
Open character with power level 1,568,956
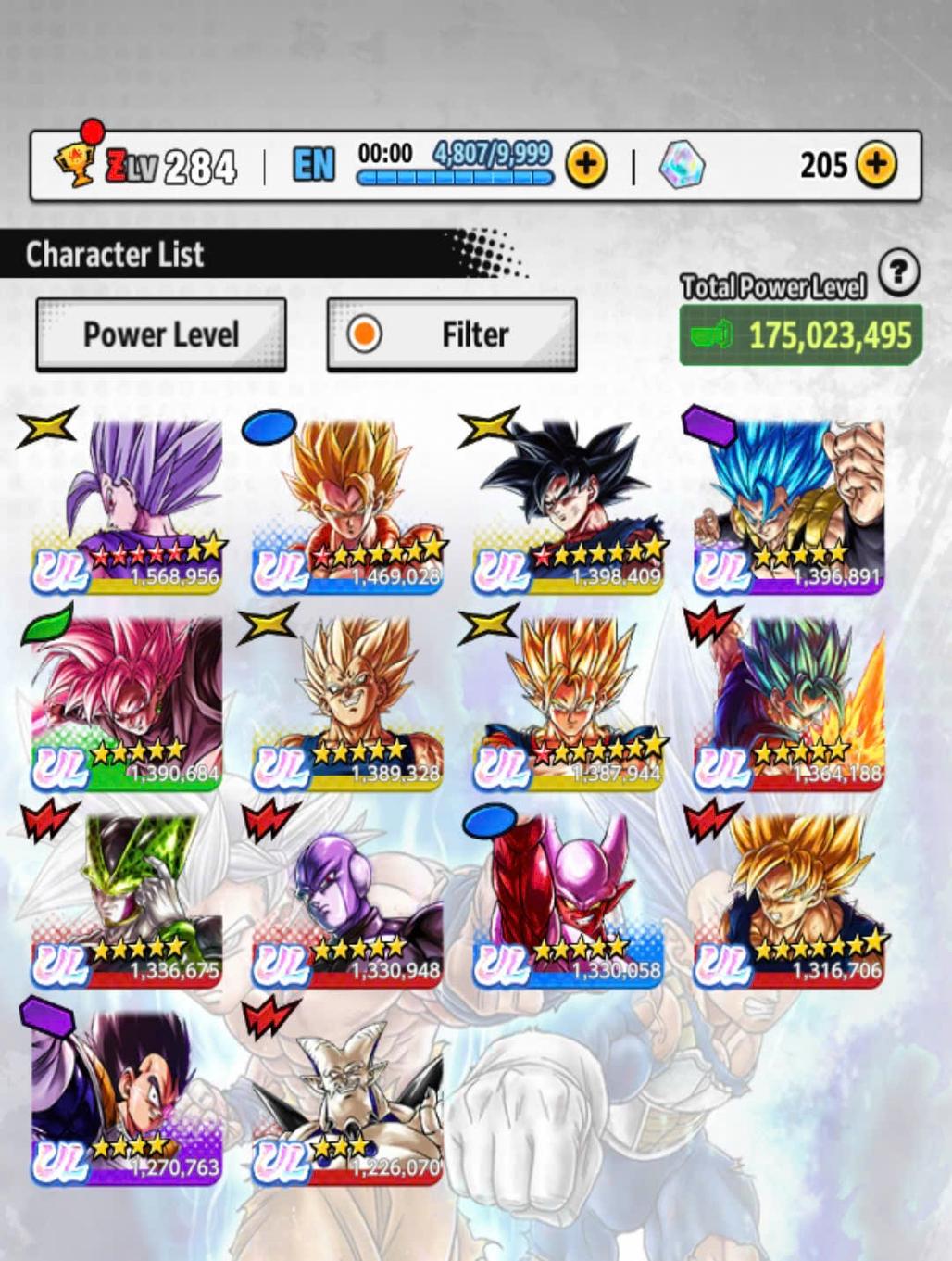[128, 506]
